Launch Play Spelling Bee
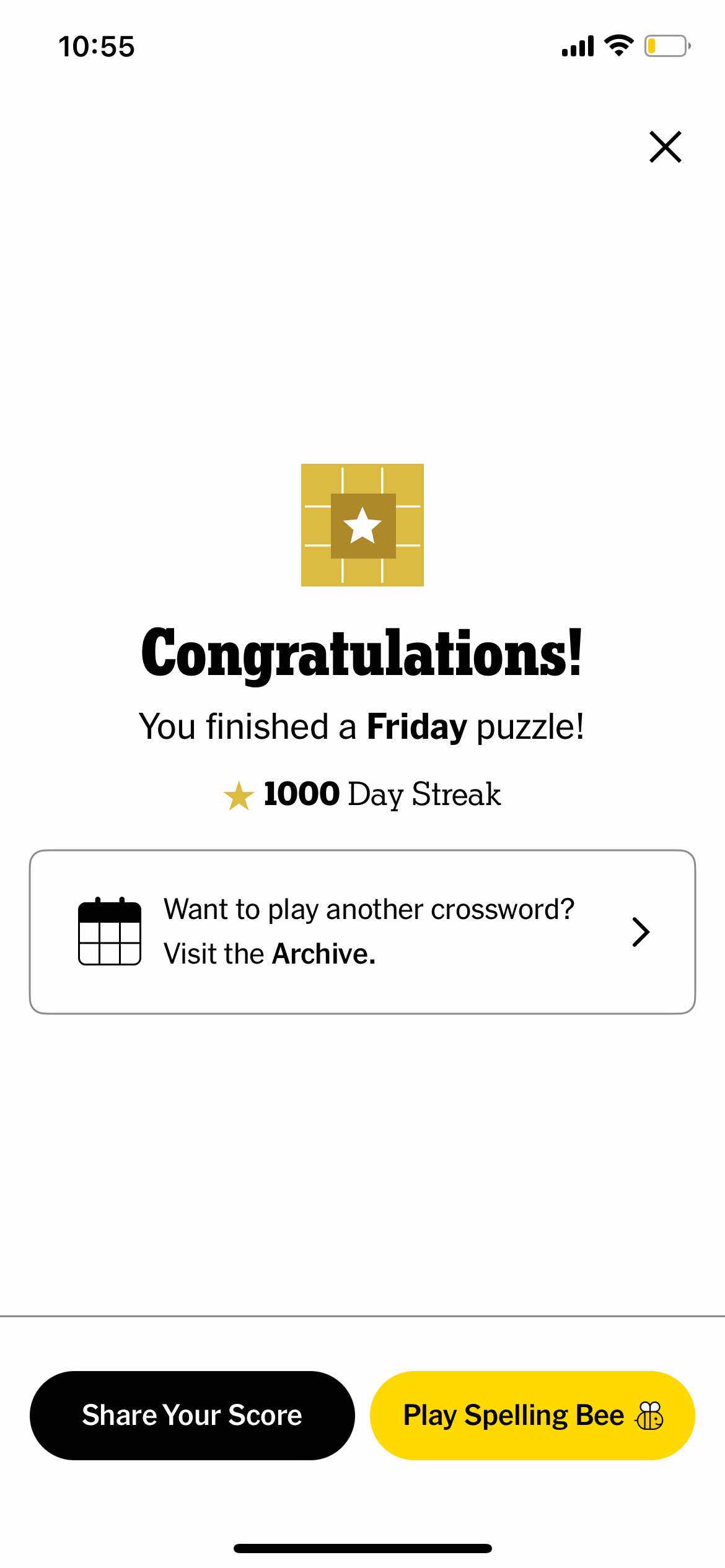 (532, 1415)
